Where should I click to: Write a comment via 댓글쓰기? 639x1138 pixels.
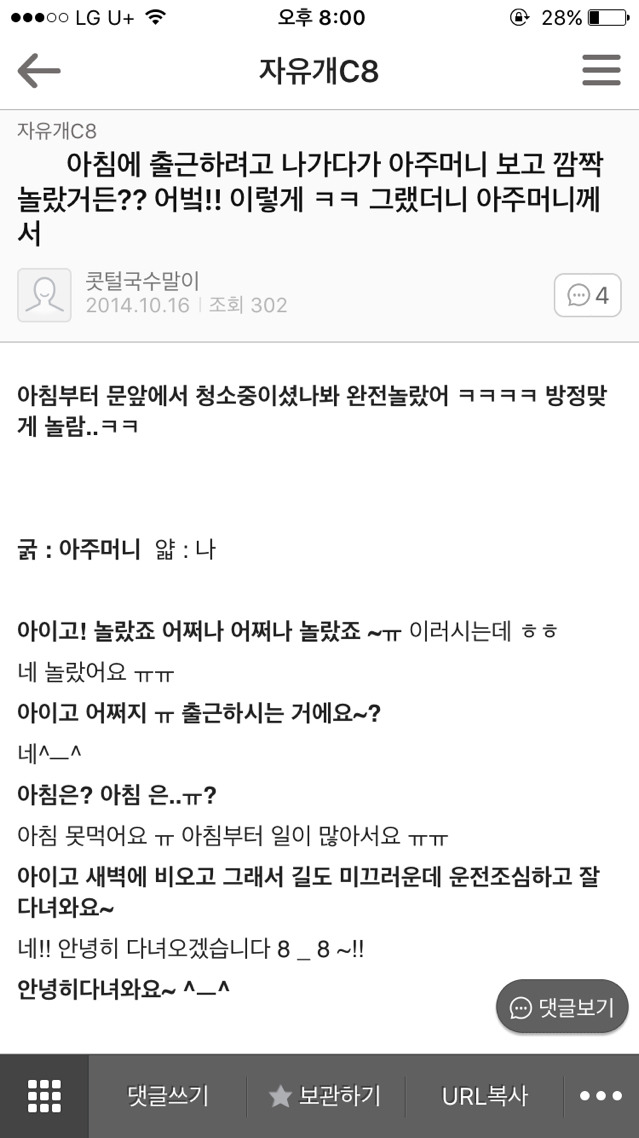pyautogui.click(x=168, y=1096)
